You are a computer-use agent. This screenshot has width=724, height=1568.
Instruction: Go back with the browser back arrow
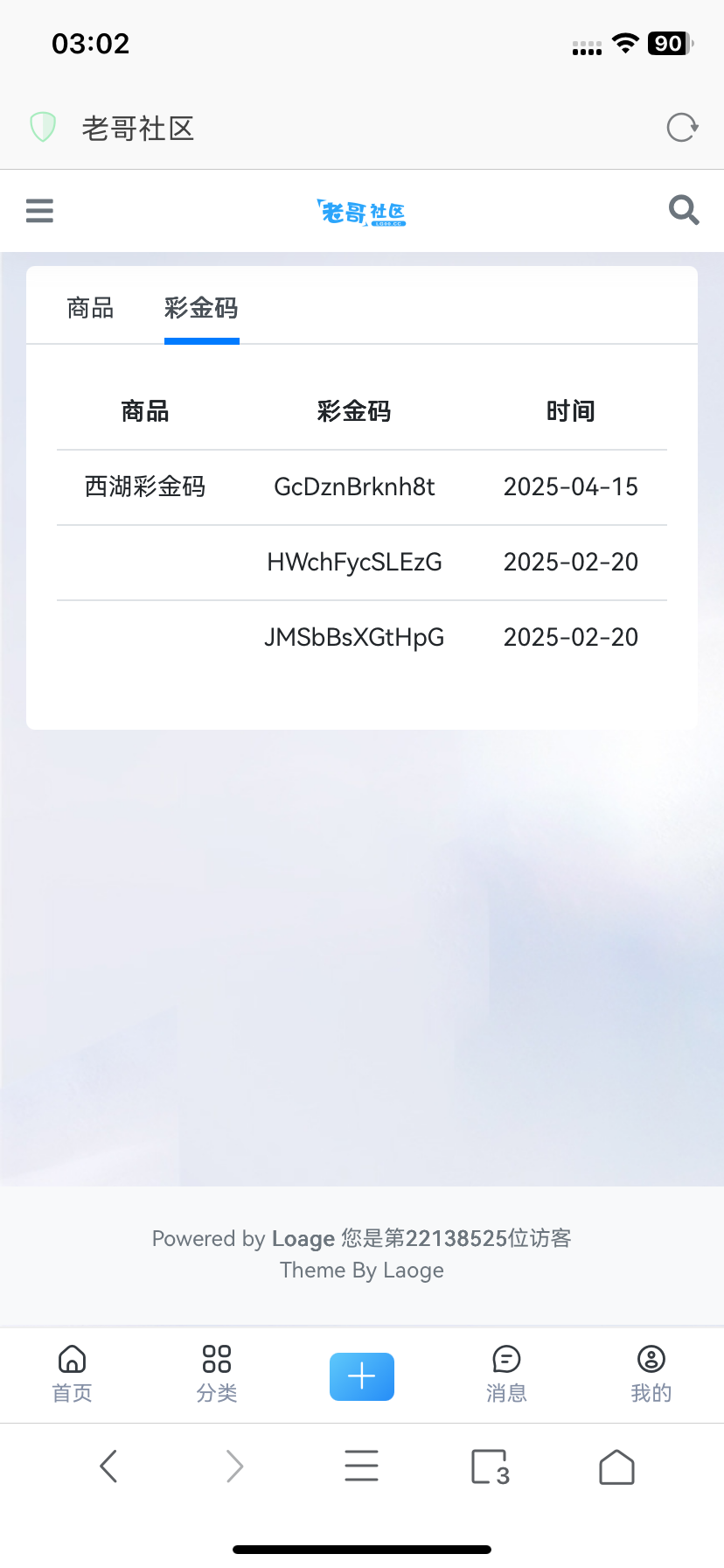click(x=108, y=1466)
